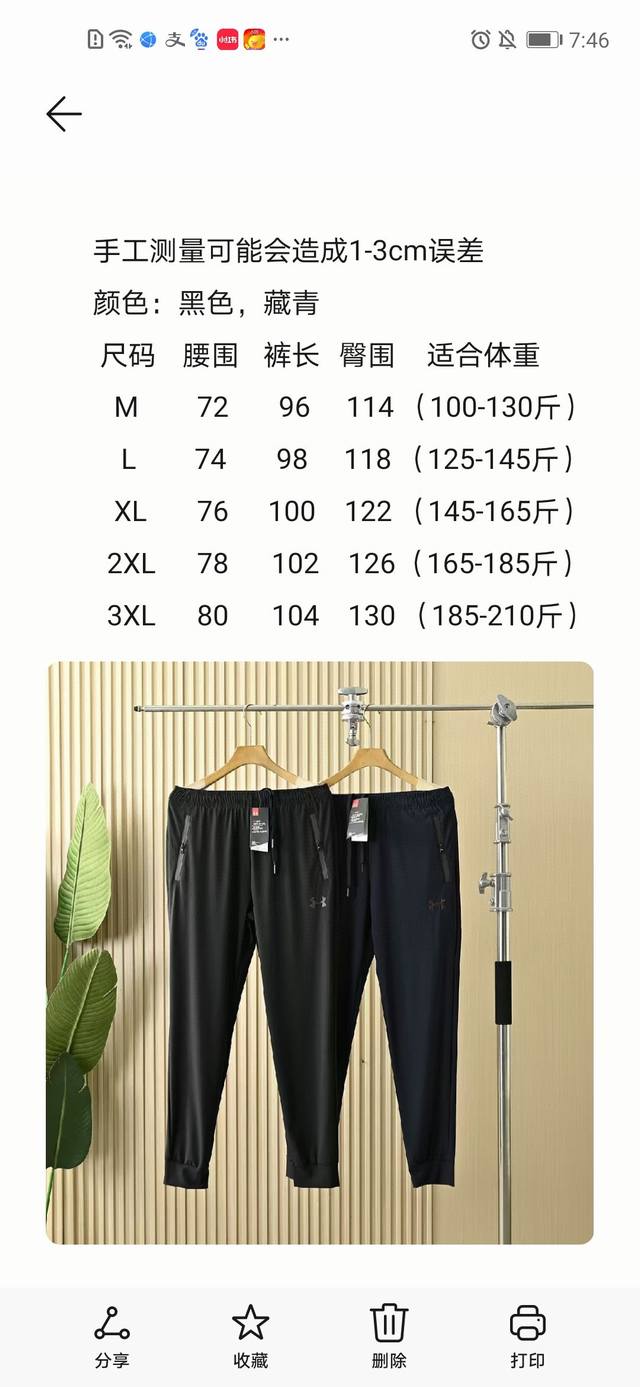Screen dimensions: 640x1387
Task: Go back using the top-left arrow
Action: tap(64, 114)
